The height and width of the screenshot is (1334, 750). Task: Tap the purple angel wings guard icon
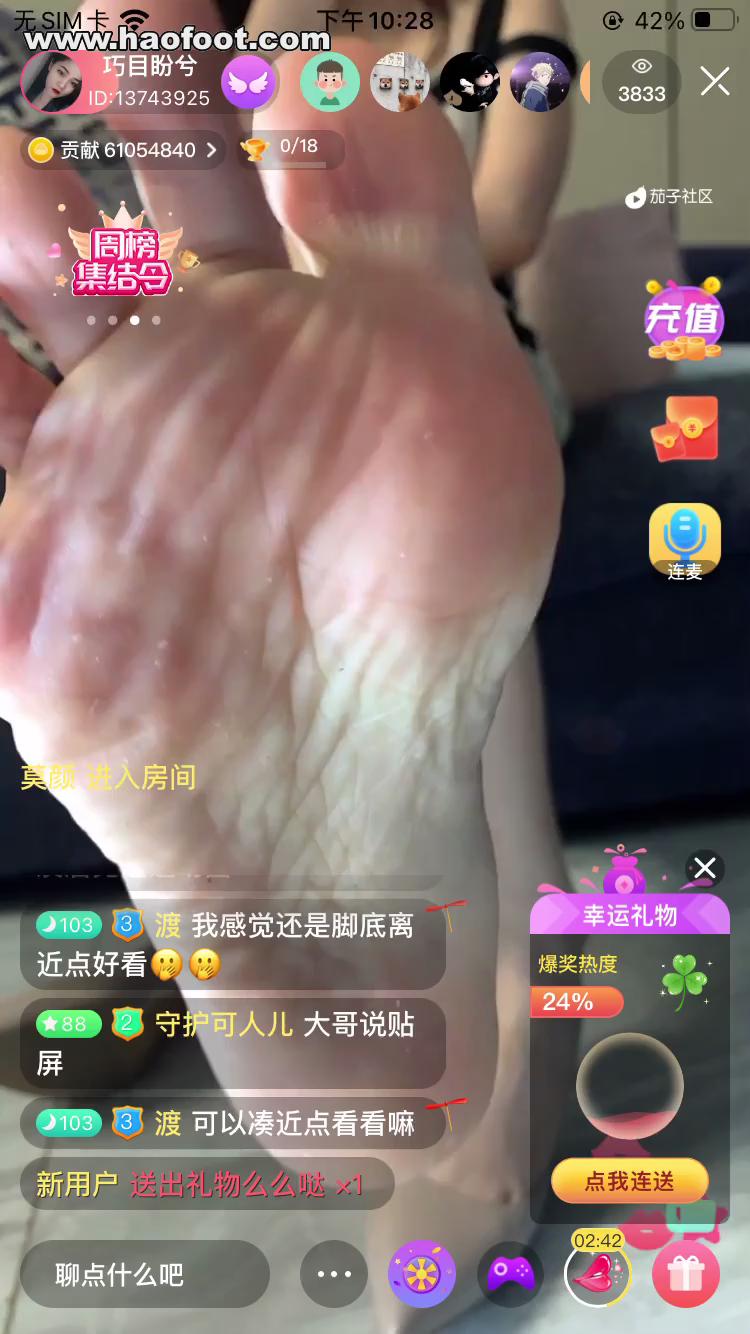tap(247, 82)
